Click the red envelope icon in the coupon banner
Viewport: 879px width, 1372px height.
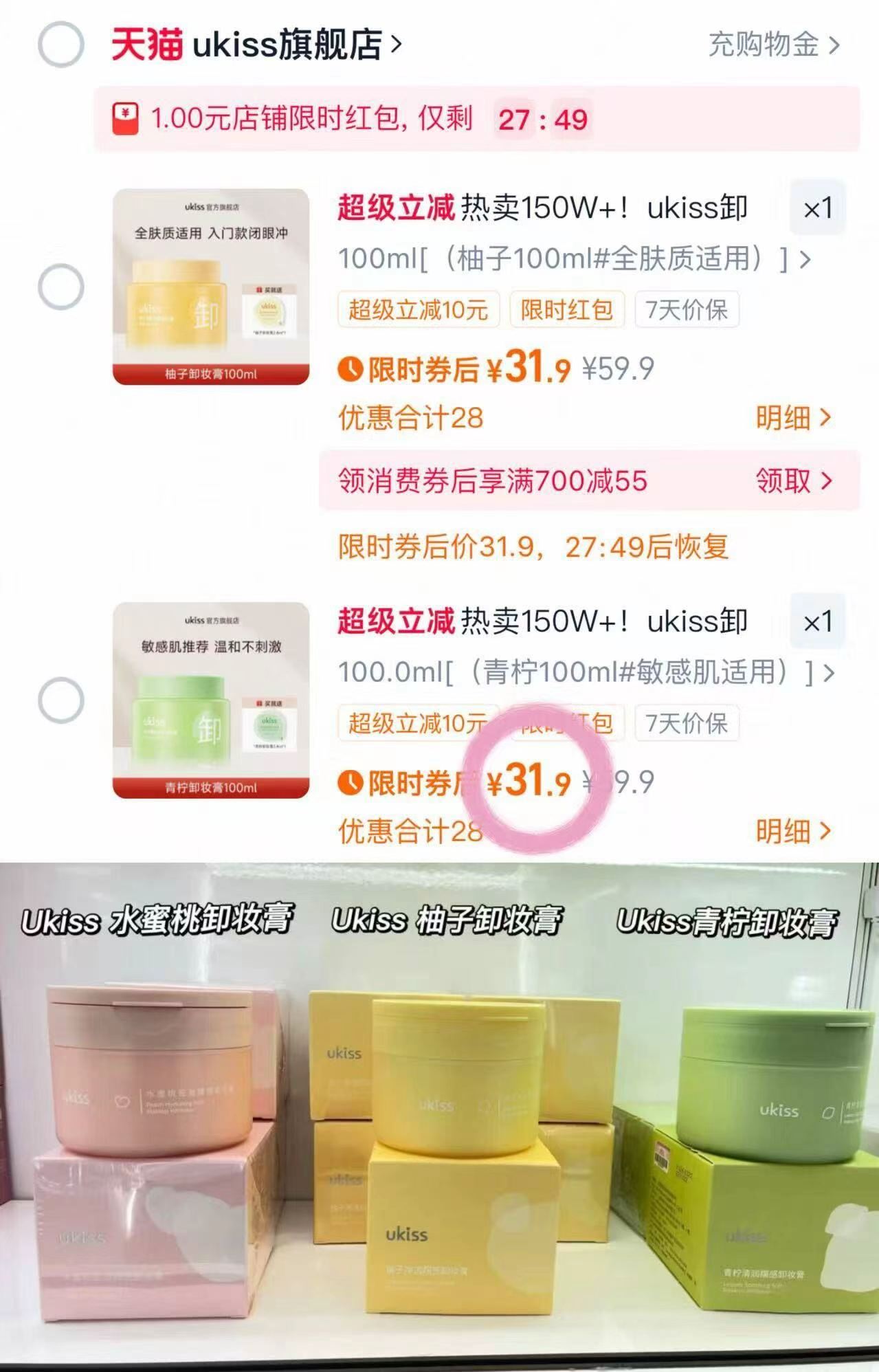click(126, 118)
